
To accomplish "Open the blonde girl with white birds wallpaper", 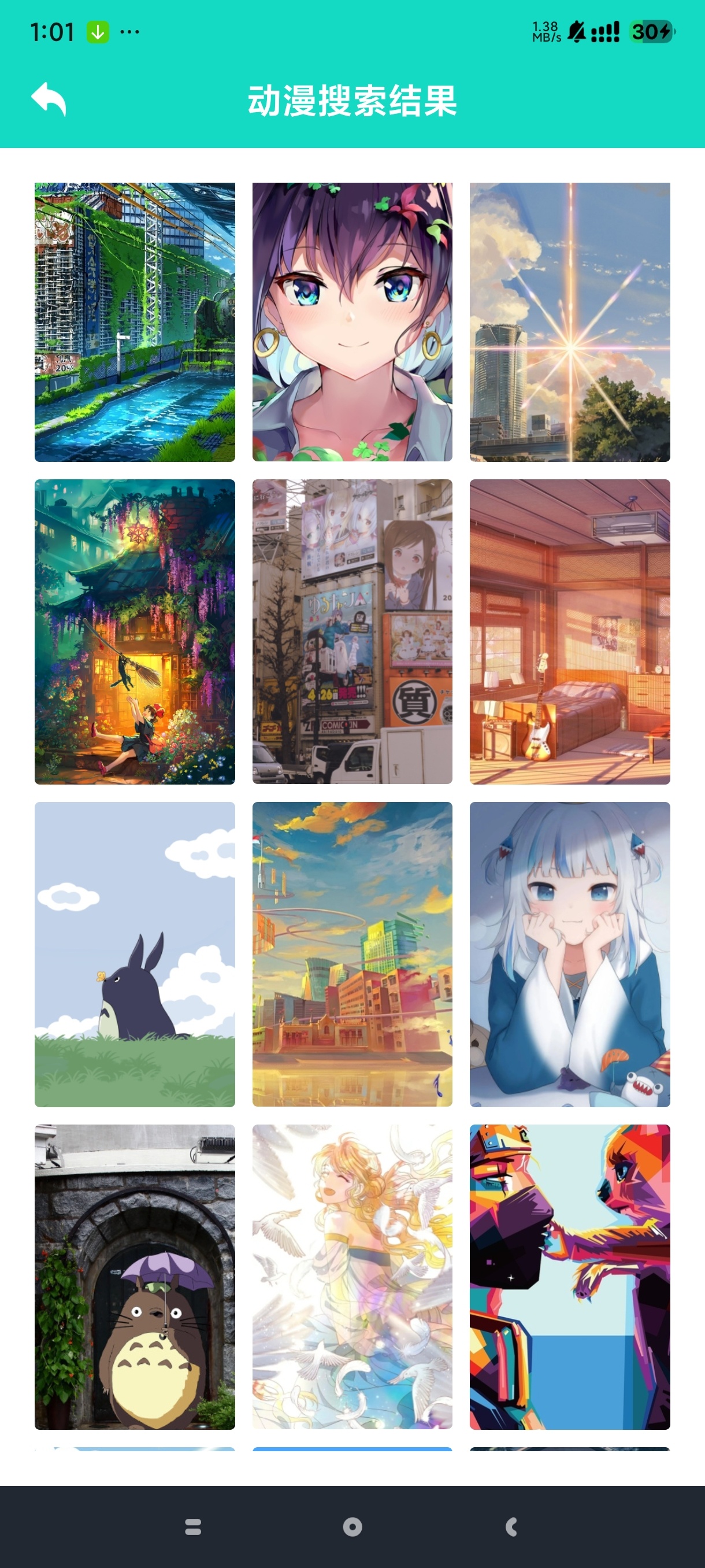I will point(352,1277).
